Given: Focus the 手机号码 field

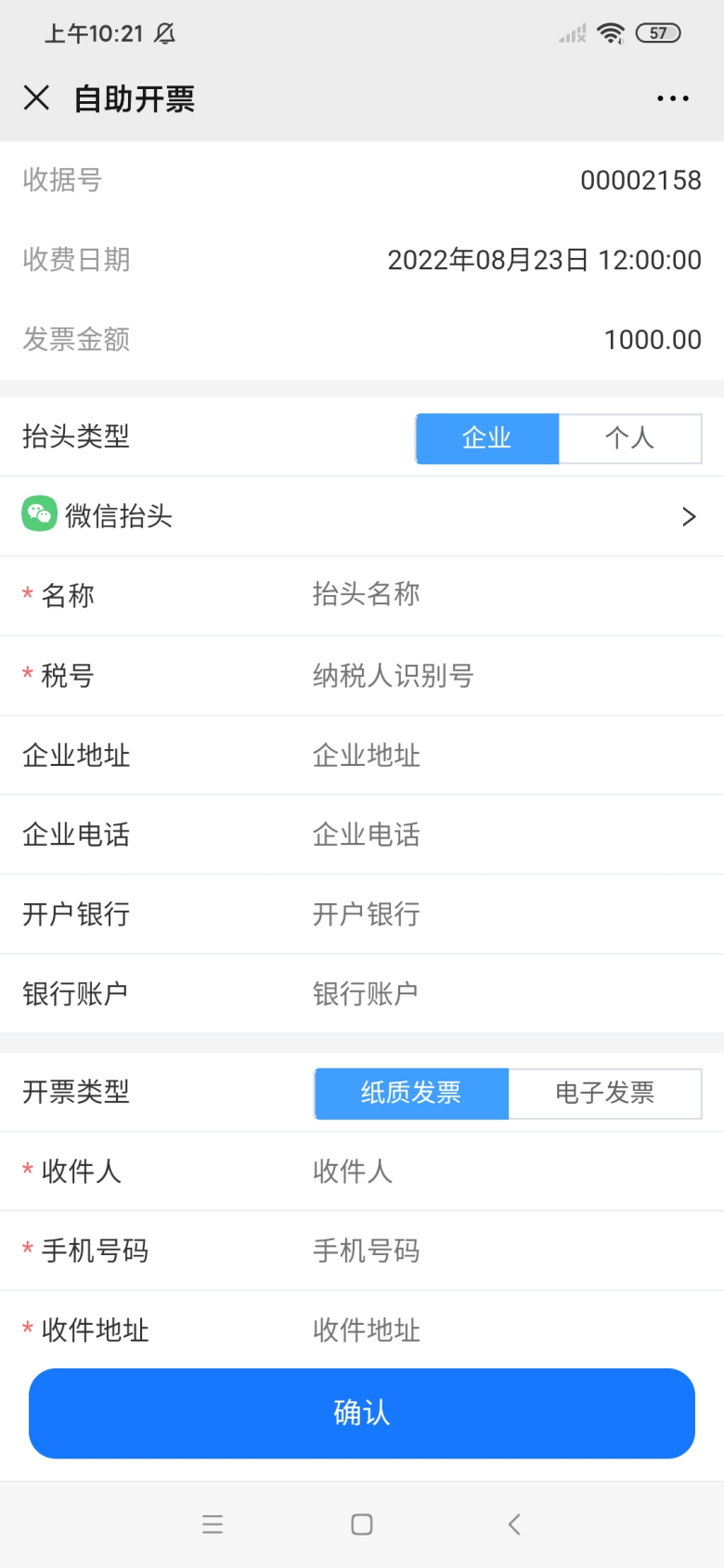Looking at the screenshot, I should click(501, 1251).
